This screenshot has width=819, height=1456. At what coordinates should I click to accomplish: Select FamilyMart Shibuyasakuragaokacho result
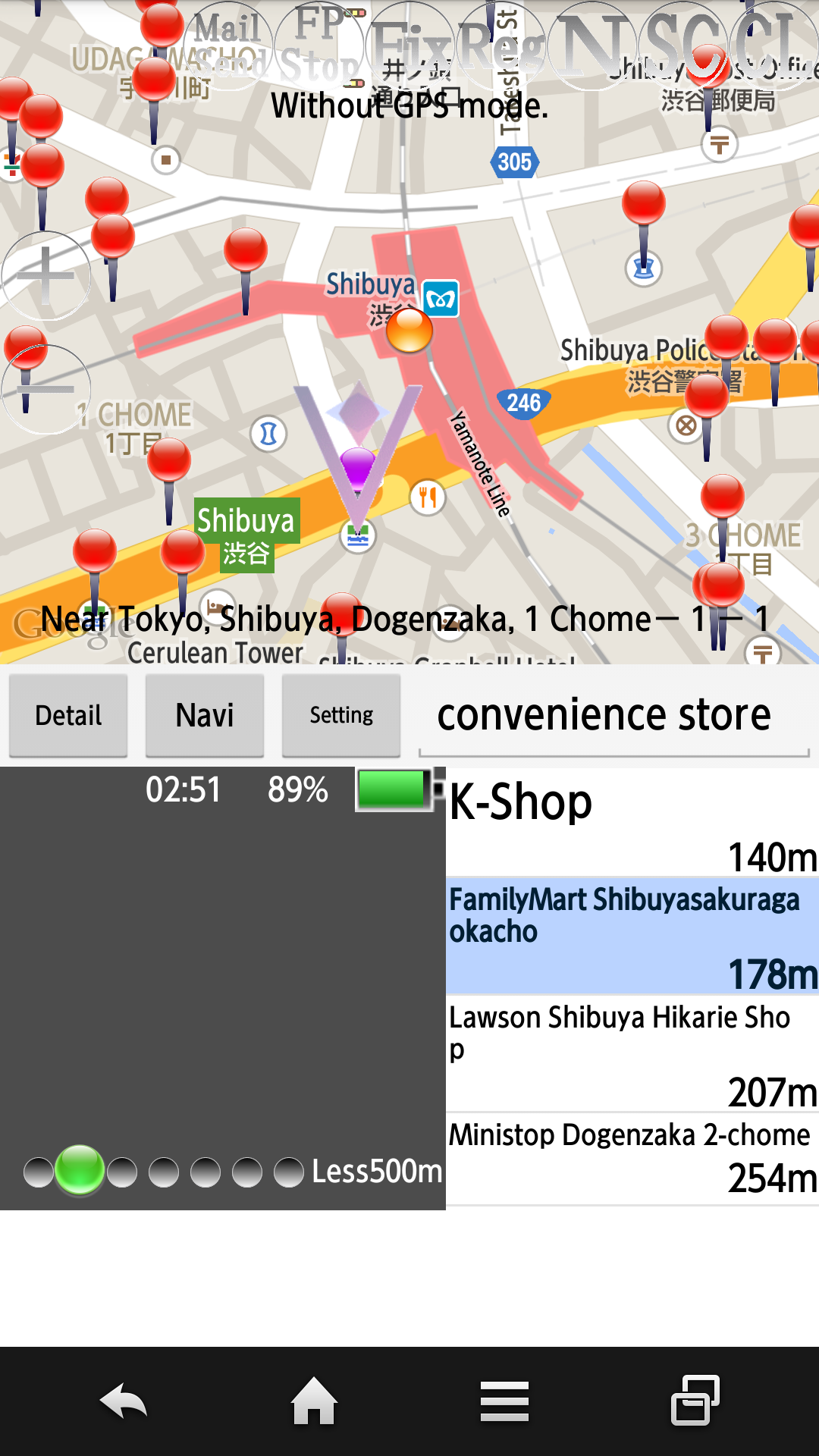pyautogui.click(x=632, y=936)
